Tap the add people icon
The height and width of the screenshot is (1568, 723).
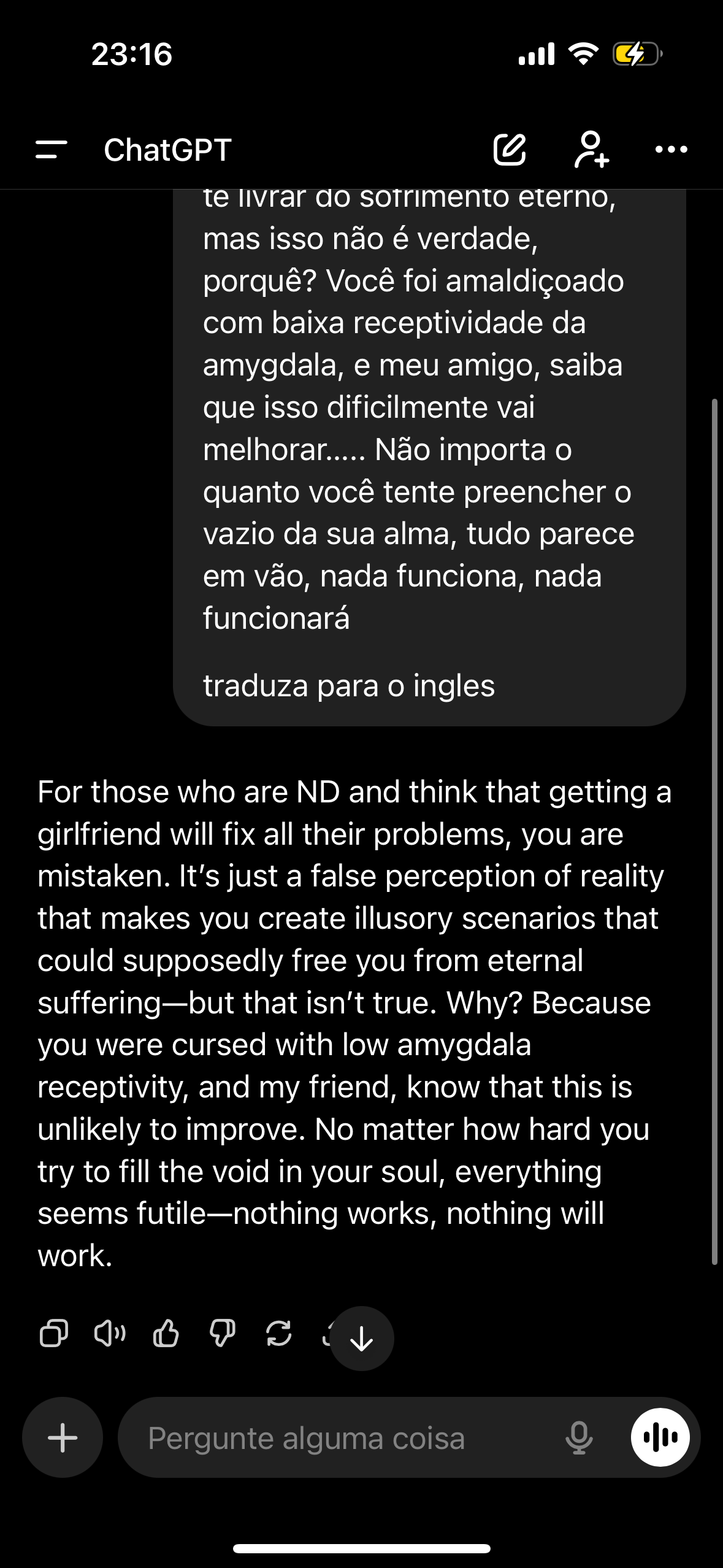pyautogui.click(x=591, y=150)
